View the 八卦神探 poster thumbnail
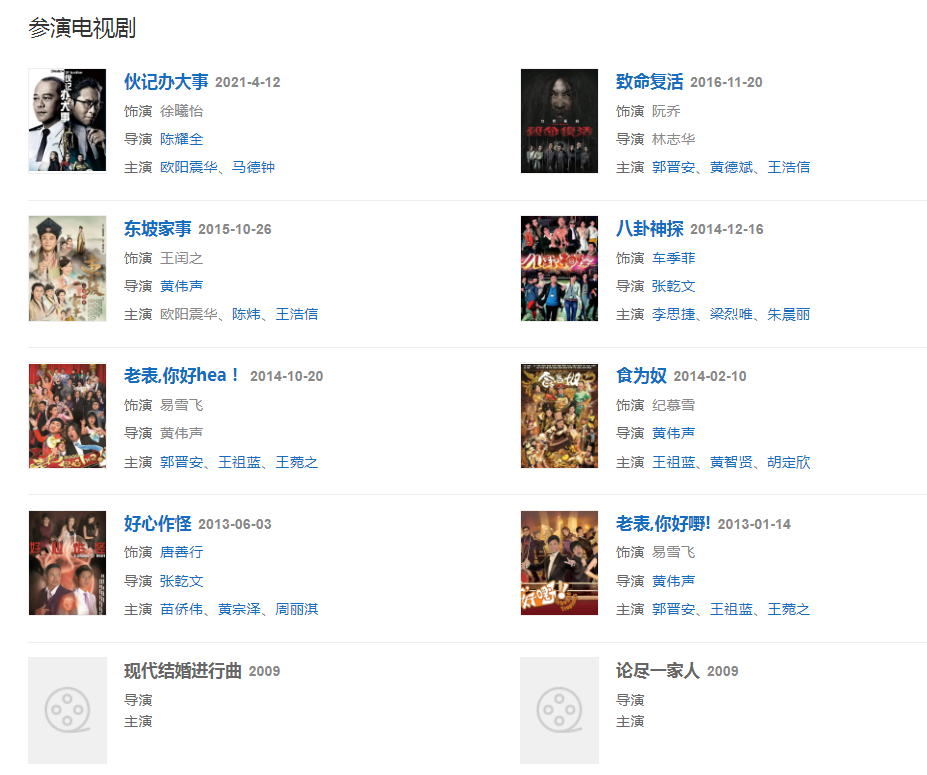Screen dimensions: 927x775 559,268
